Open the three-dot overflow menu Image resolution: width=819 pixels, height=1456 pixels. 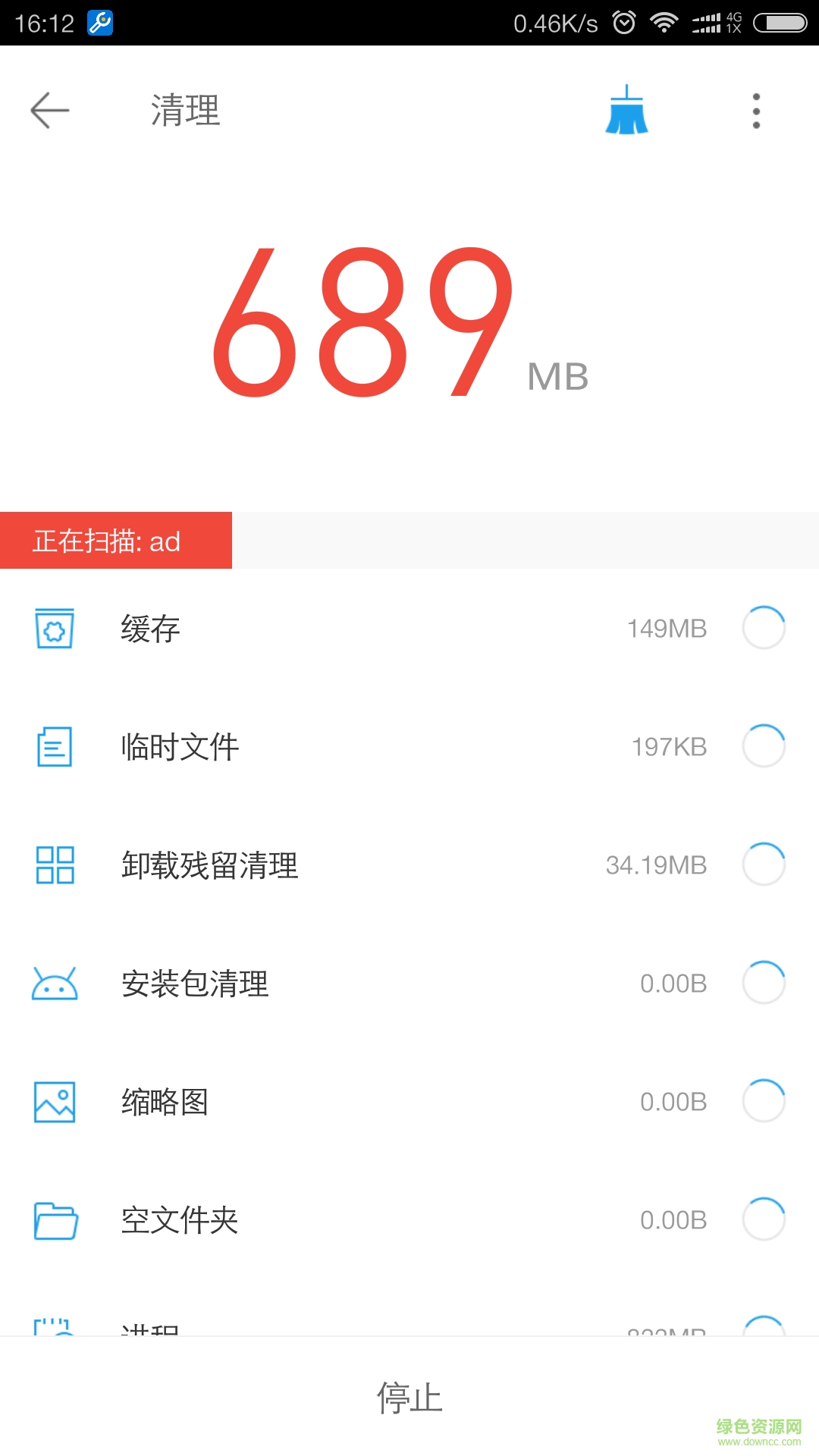(755, 111)
